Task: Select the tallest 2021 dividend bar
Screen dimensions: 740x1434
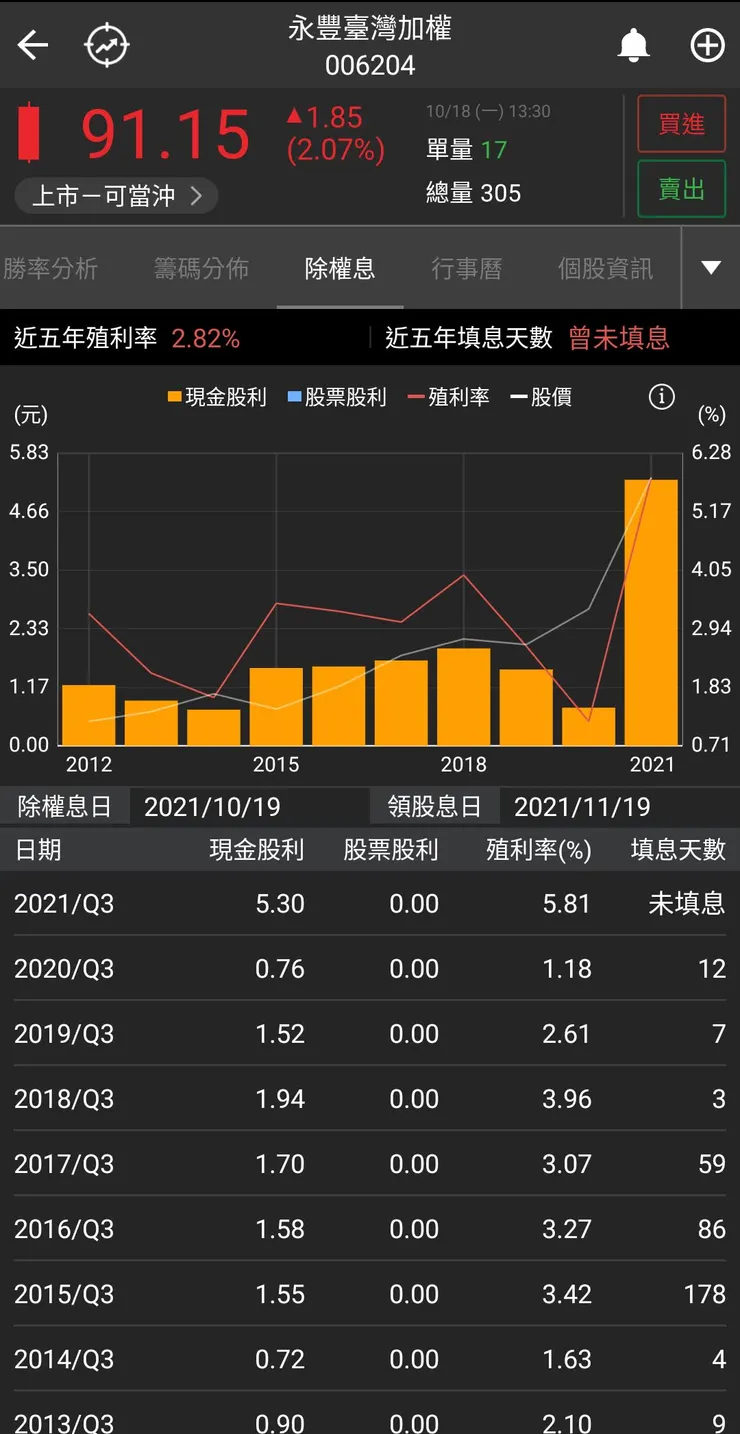Action: pyautogui.click(x=651, y=610)
